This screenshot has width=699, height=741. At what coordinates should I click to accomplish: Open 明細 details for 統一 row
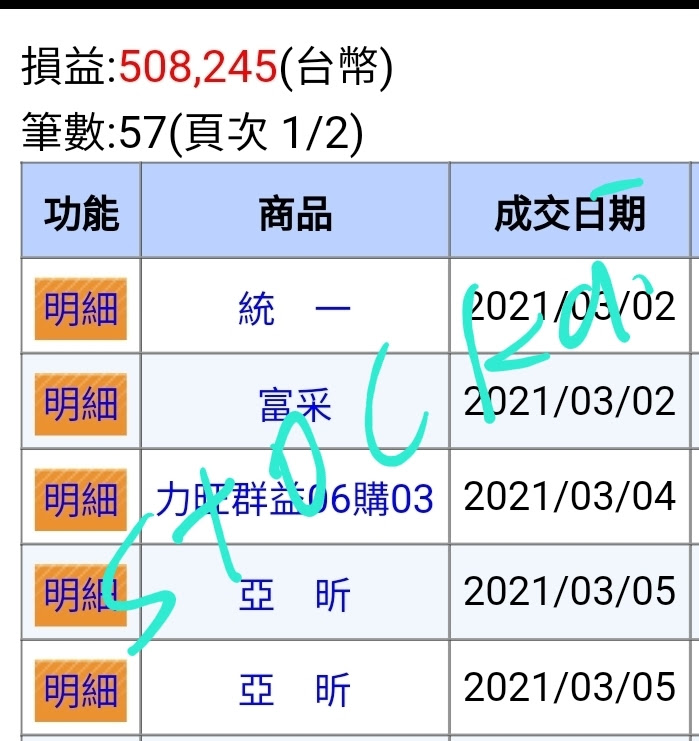point(80,309)
